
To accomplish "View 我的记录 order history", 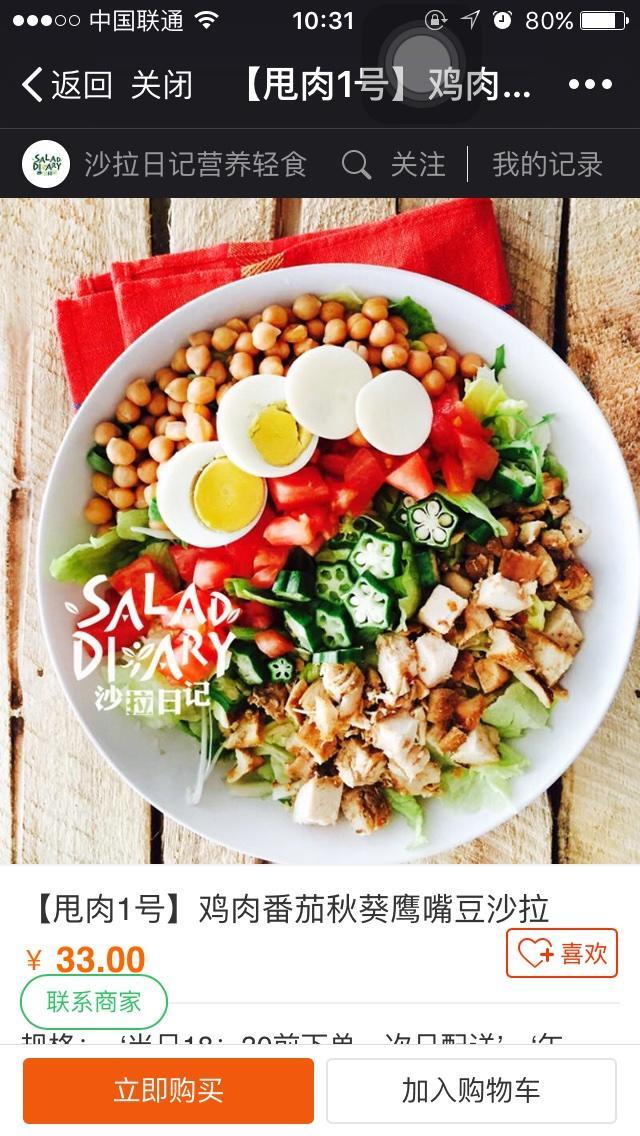I will (x=547, y=164).
